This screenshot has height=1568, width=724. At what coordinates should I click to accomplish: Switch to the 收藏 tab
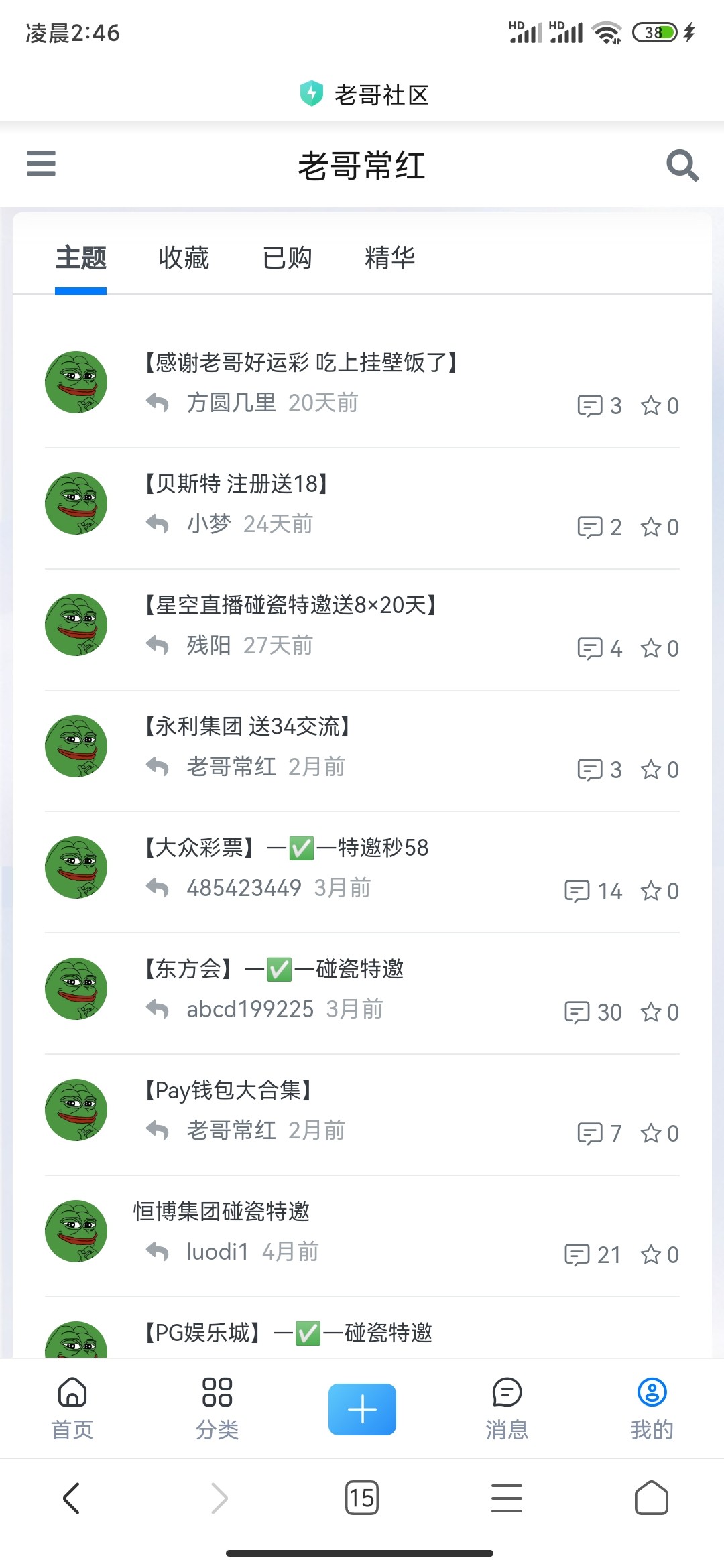point(184,258)
